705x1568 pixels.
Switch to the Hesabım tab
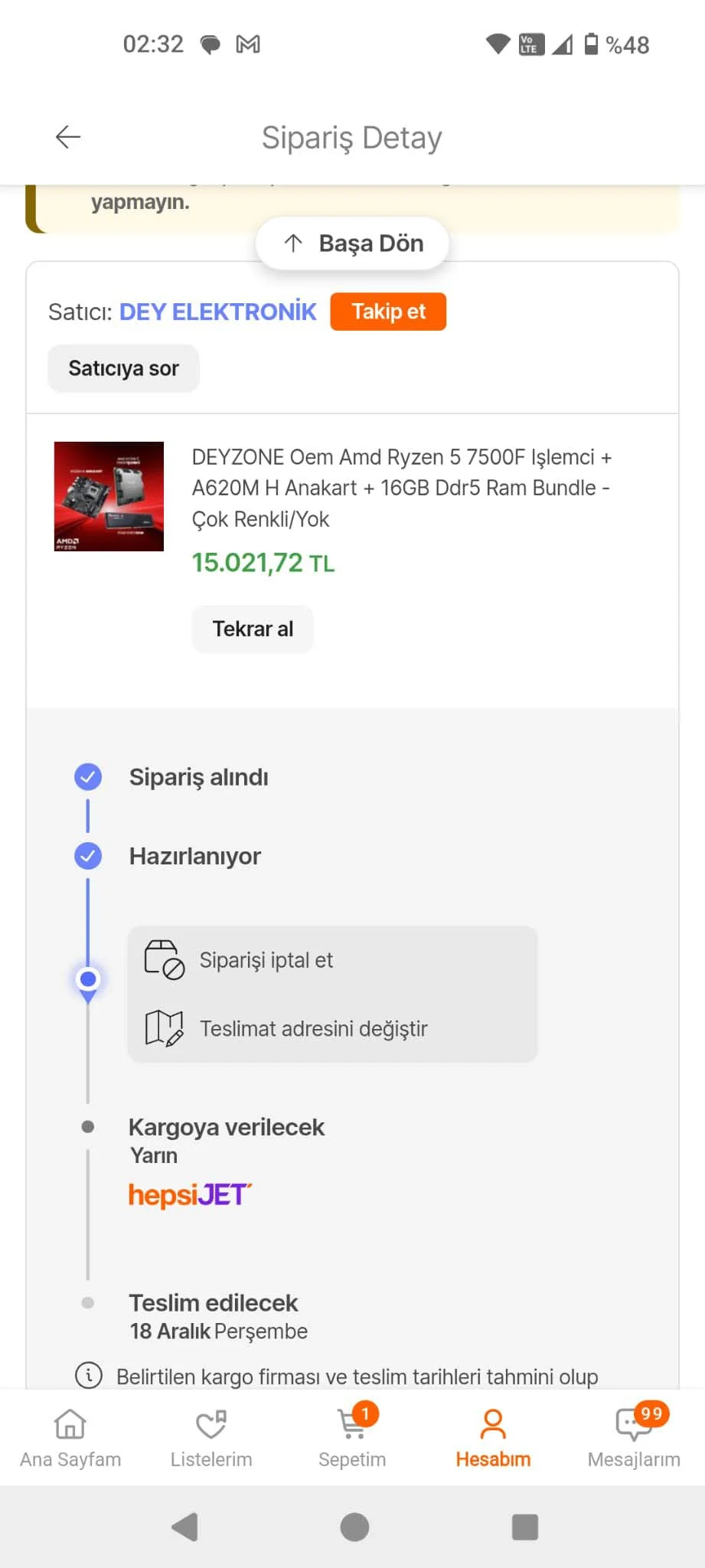pos(493,1438)
